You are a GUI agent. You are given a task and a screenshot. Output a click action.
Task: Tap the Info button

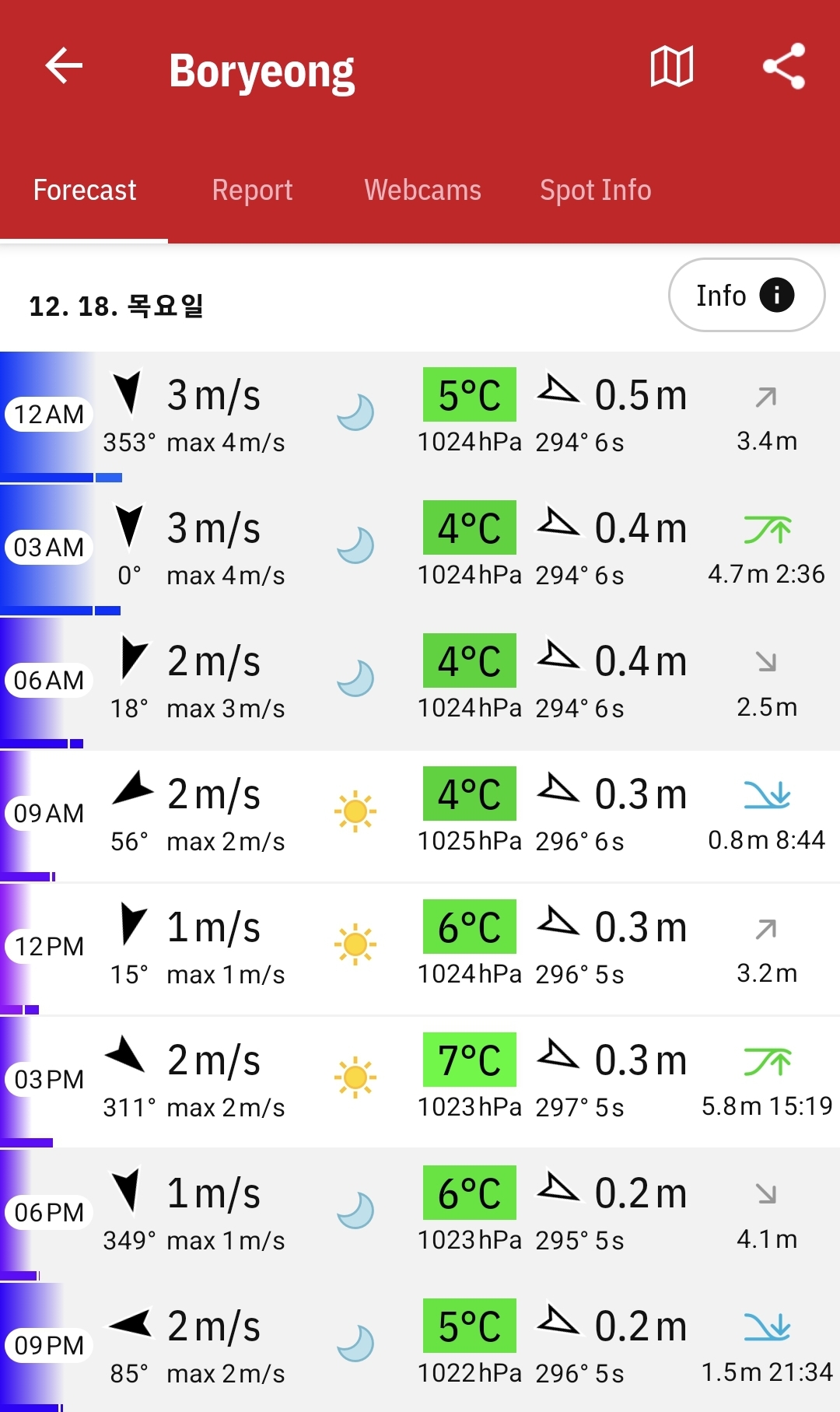point(746,296)
